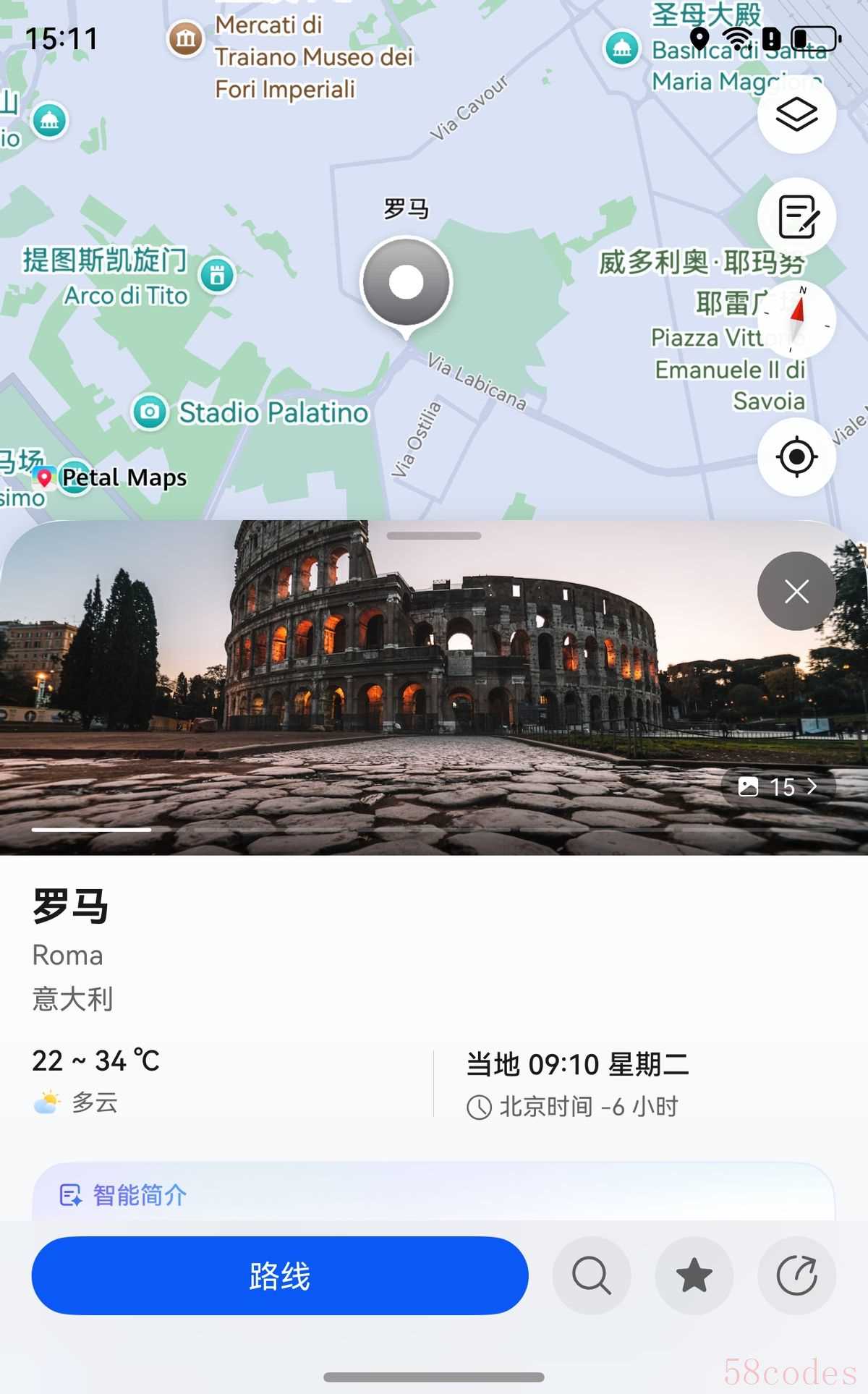
Task: Select Arco di Tito marker on map
Action: point(218,275)
